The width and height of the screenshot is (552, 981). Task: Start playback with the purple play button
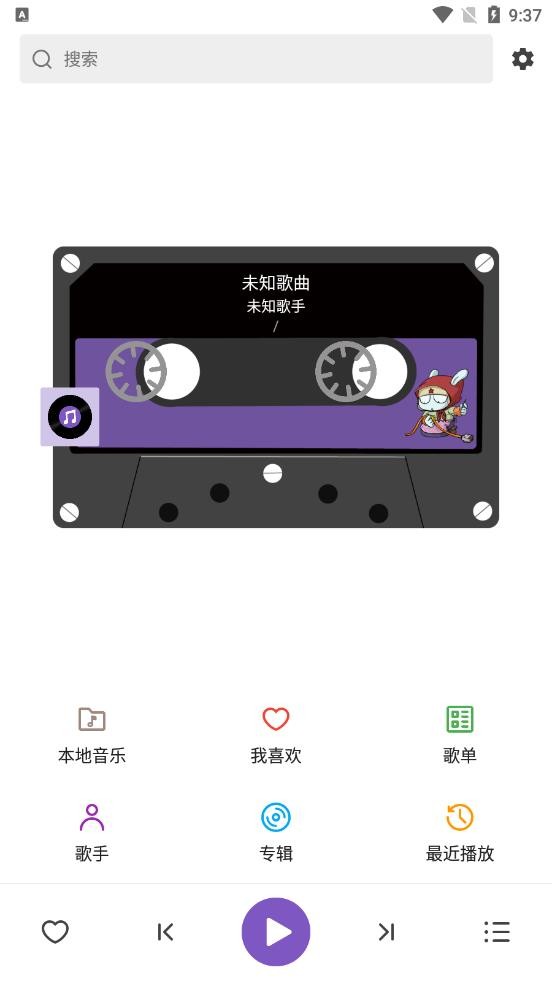(276, 932)
